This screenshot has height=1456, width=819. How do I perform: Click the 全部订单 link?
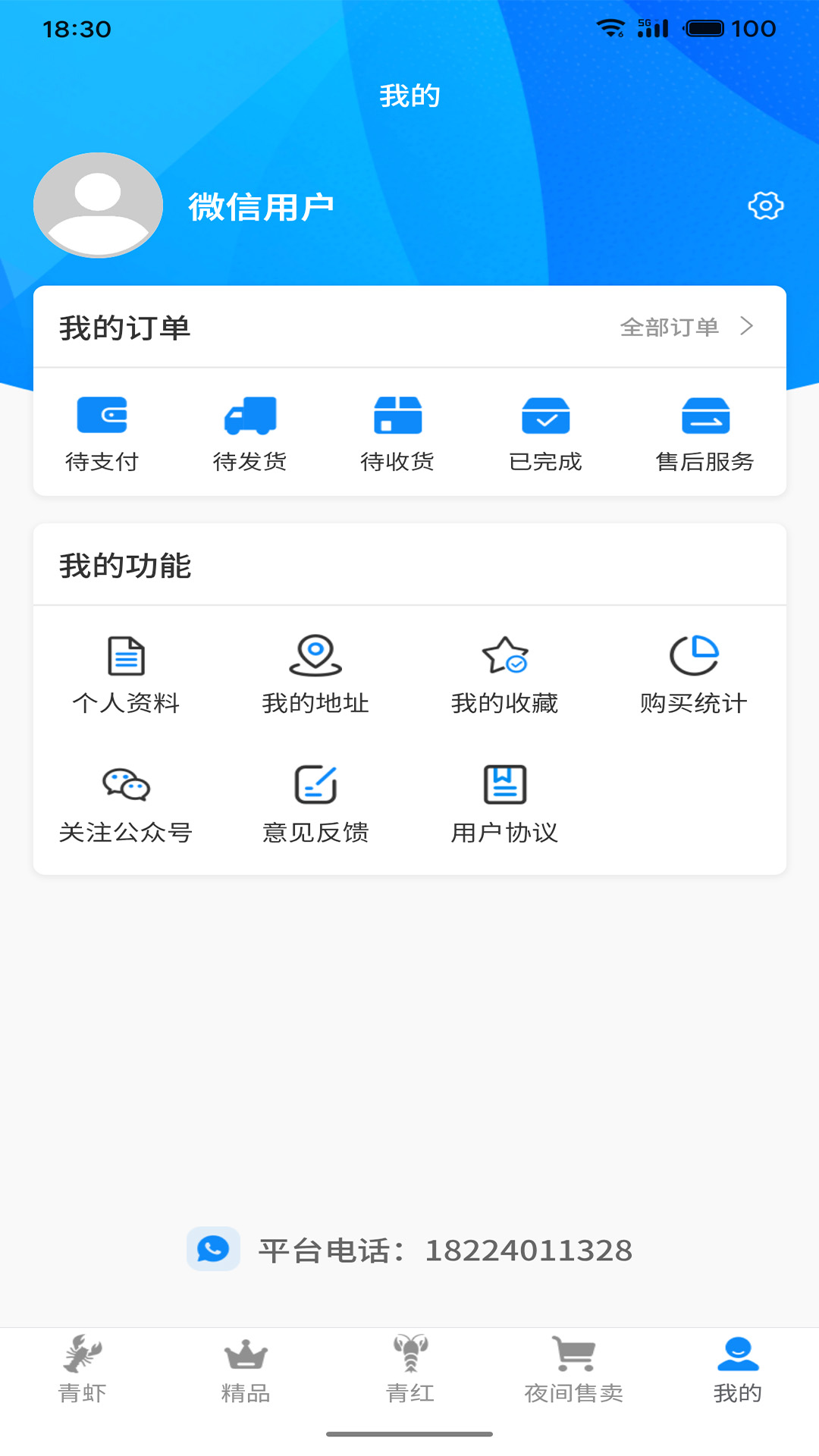670,328
